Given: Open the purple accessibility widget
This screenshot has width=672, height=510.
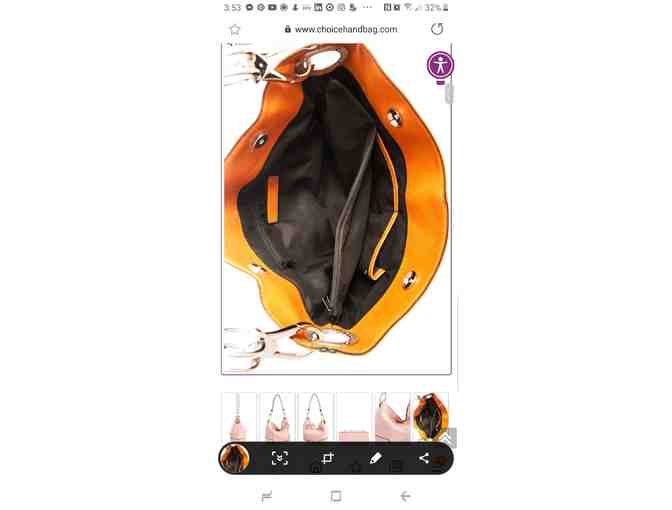Looking at the screenshot, I should tap(440, 66).
